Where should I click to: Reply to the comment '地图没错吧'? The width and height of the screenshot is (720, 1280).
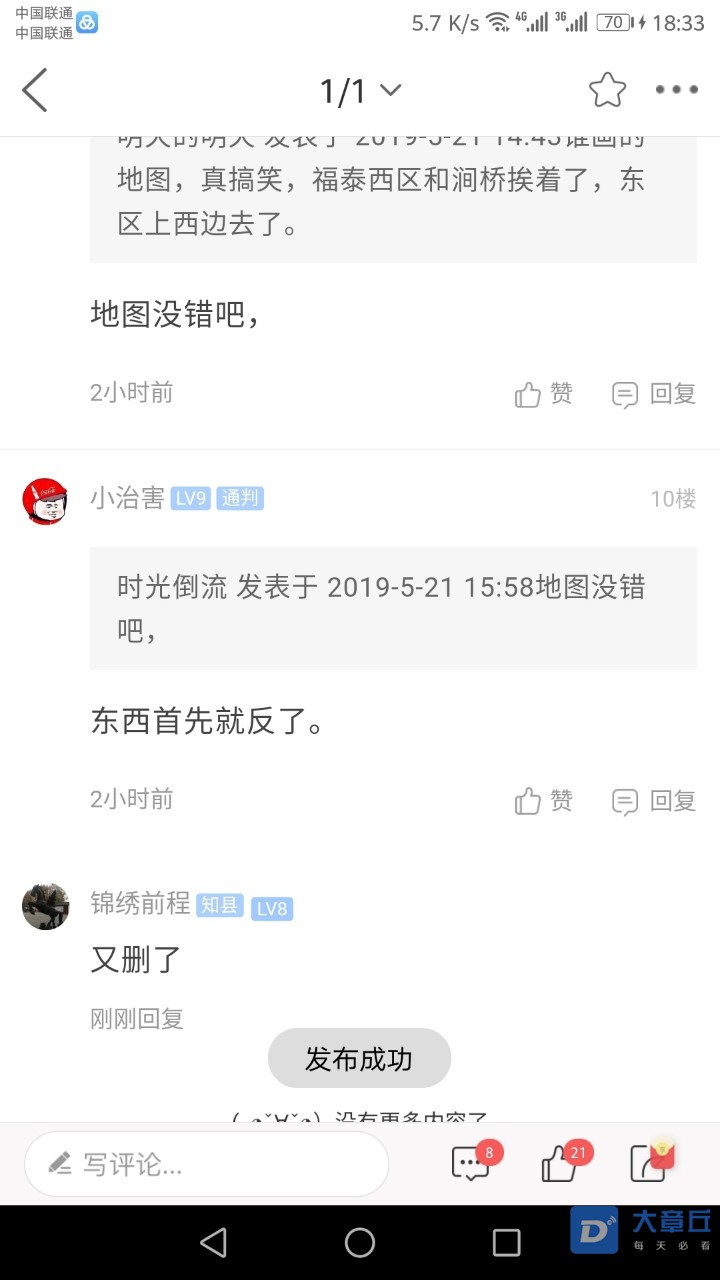(x=654, y=394)
